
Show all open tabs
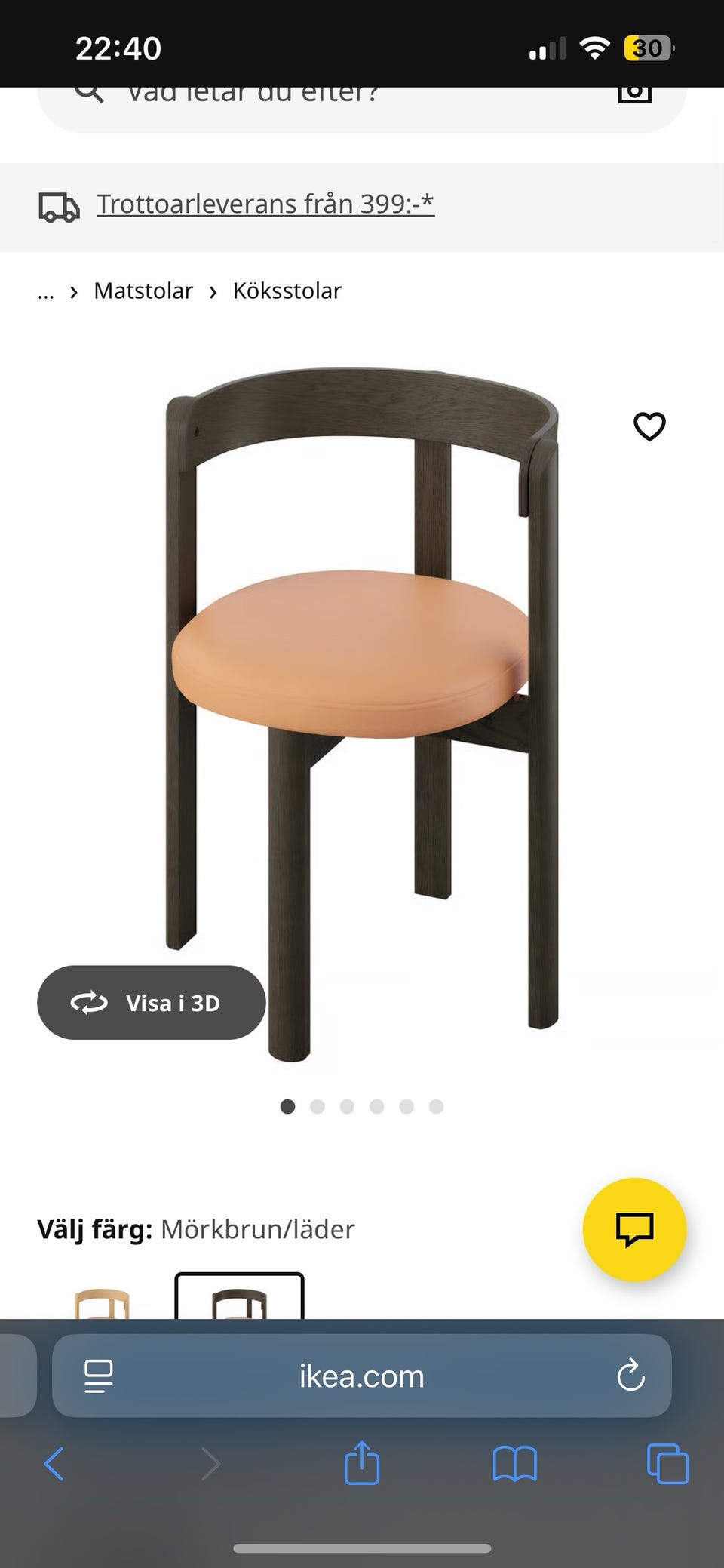pos(667,1464)
